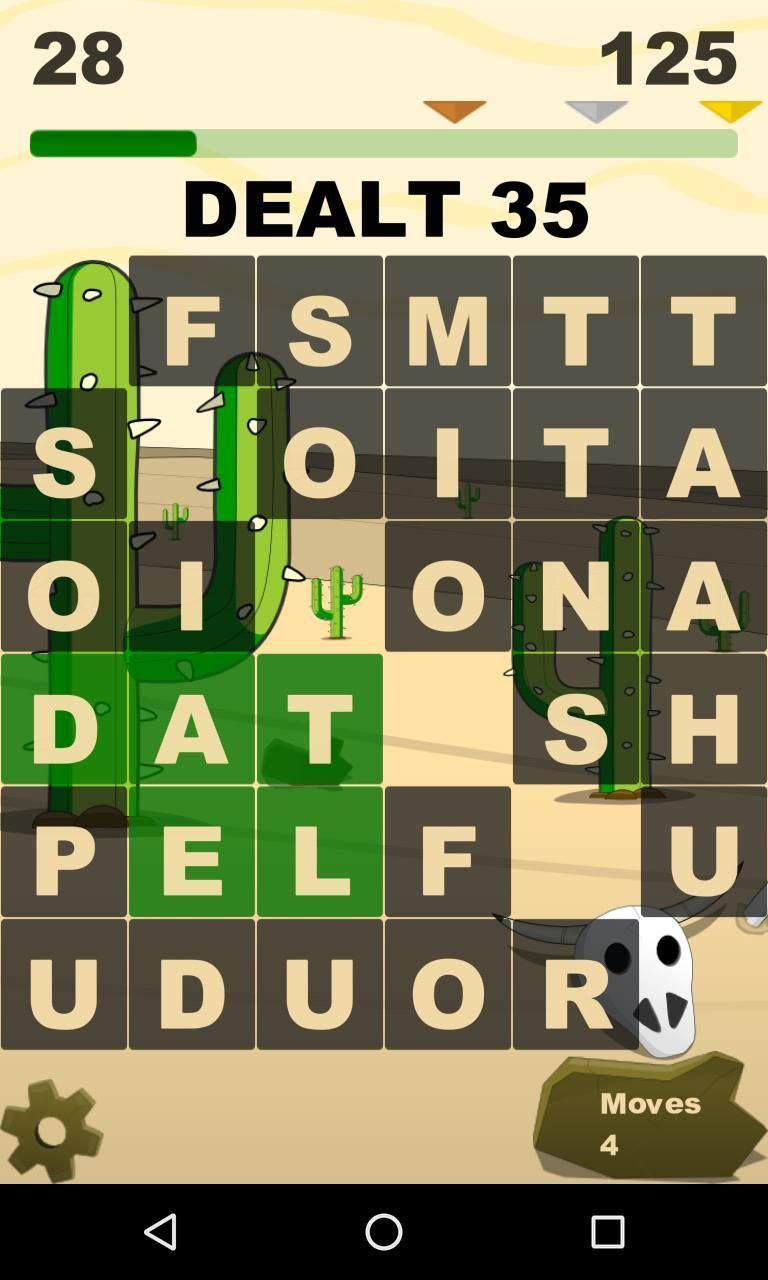The image size is (768, 1280).
Task: Pick the N letter tile
Action: pyautogui.click(x=575, y=586)
